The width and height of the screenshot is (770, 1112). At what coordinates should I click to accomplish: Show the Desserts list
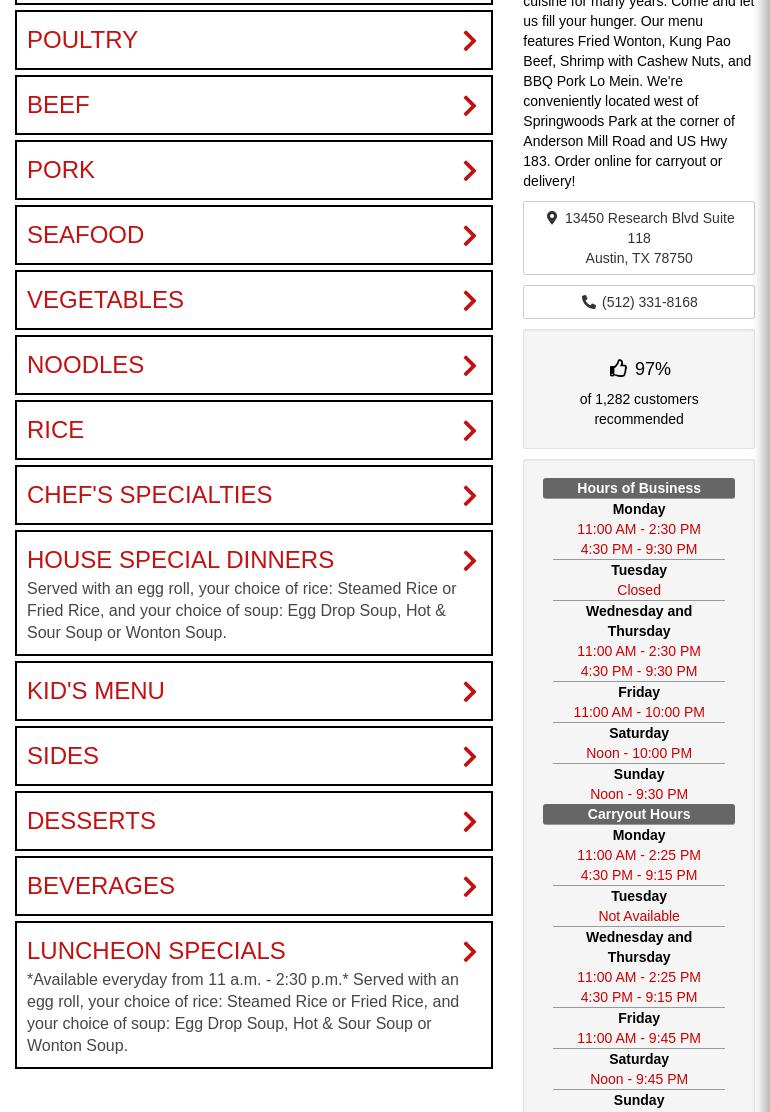pyautogui.click(x=253, y=821)
